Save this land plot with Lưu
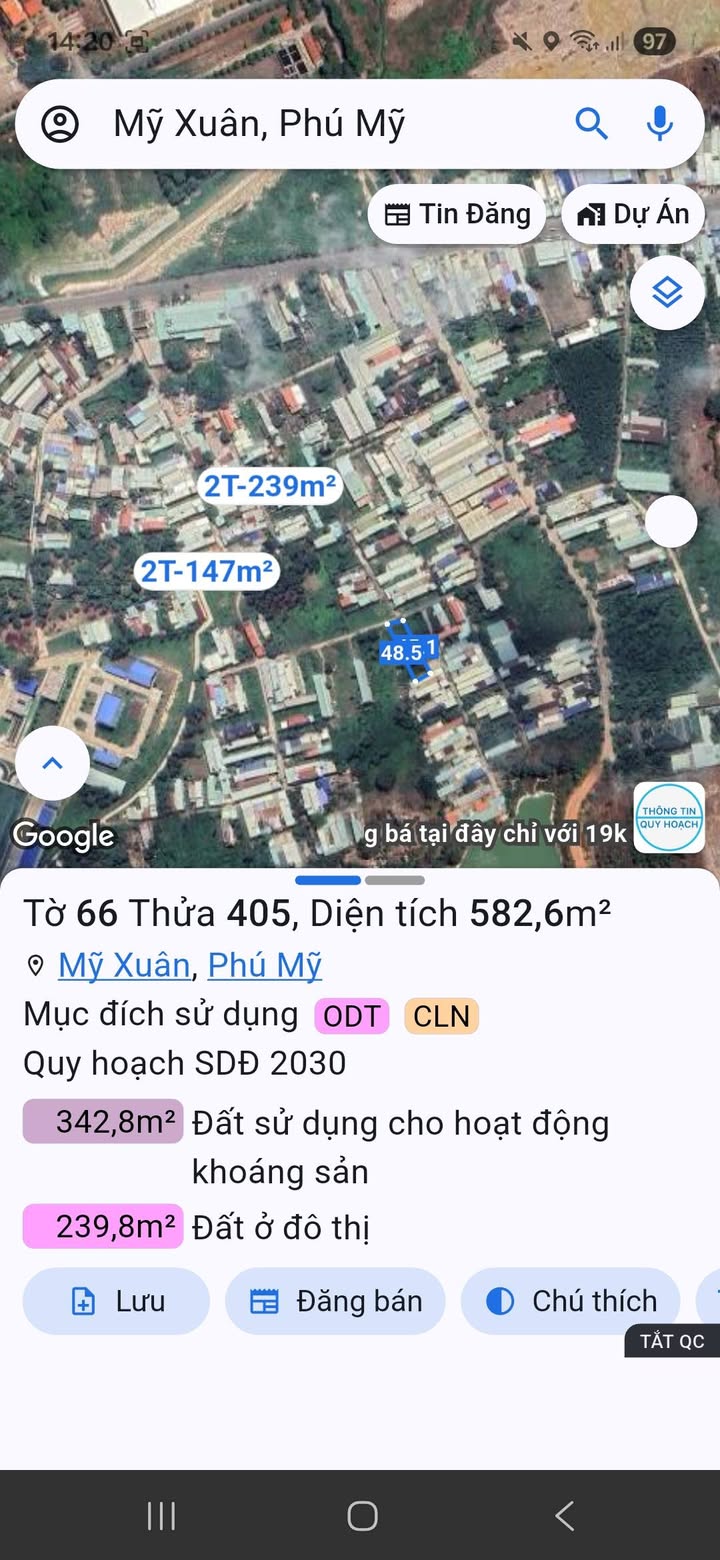Screen dimensions: 720x1560 tap(116, 1301)
